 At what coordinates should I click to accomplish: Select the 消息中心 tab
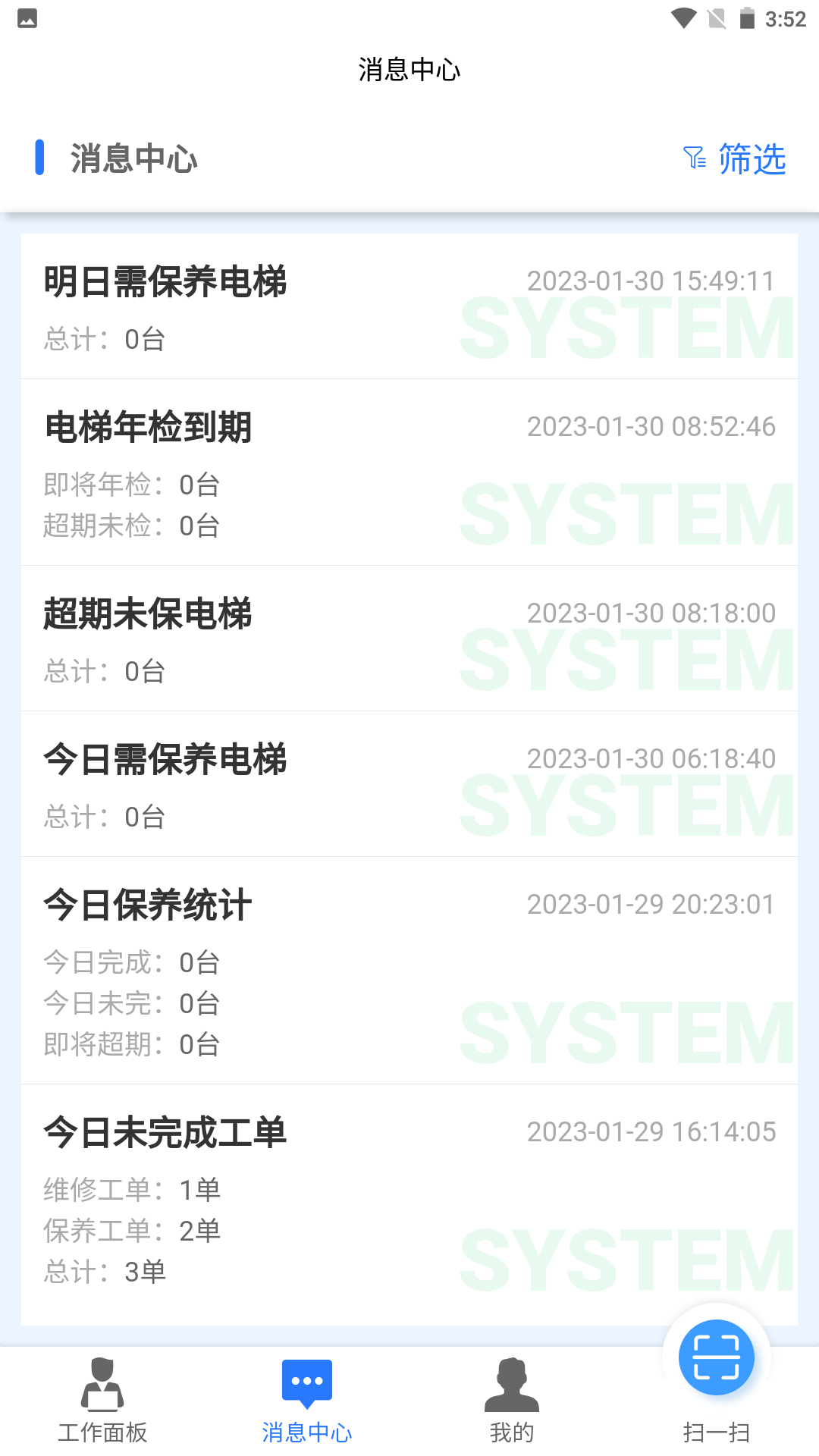tap(307, 1401)
